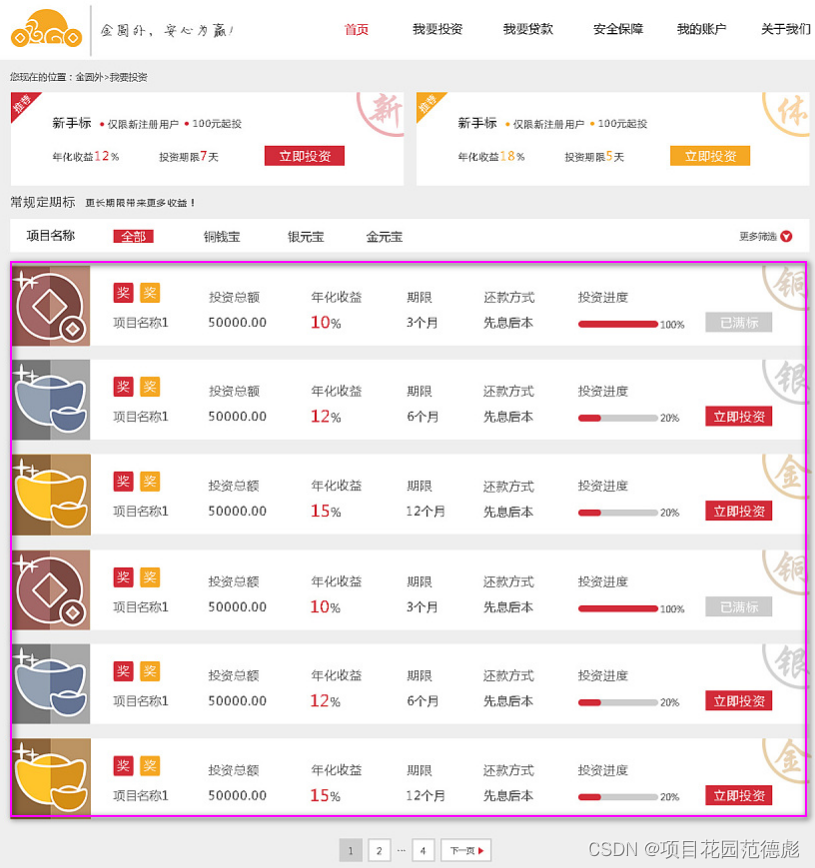Viewport: 815px width, 868px height.
Task: Click the yellow 奖 award icon on the second project
Action: point(150,386)
